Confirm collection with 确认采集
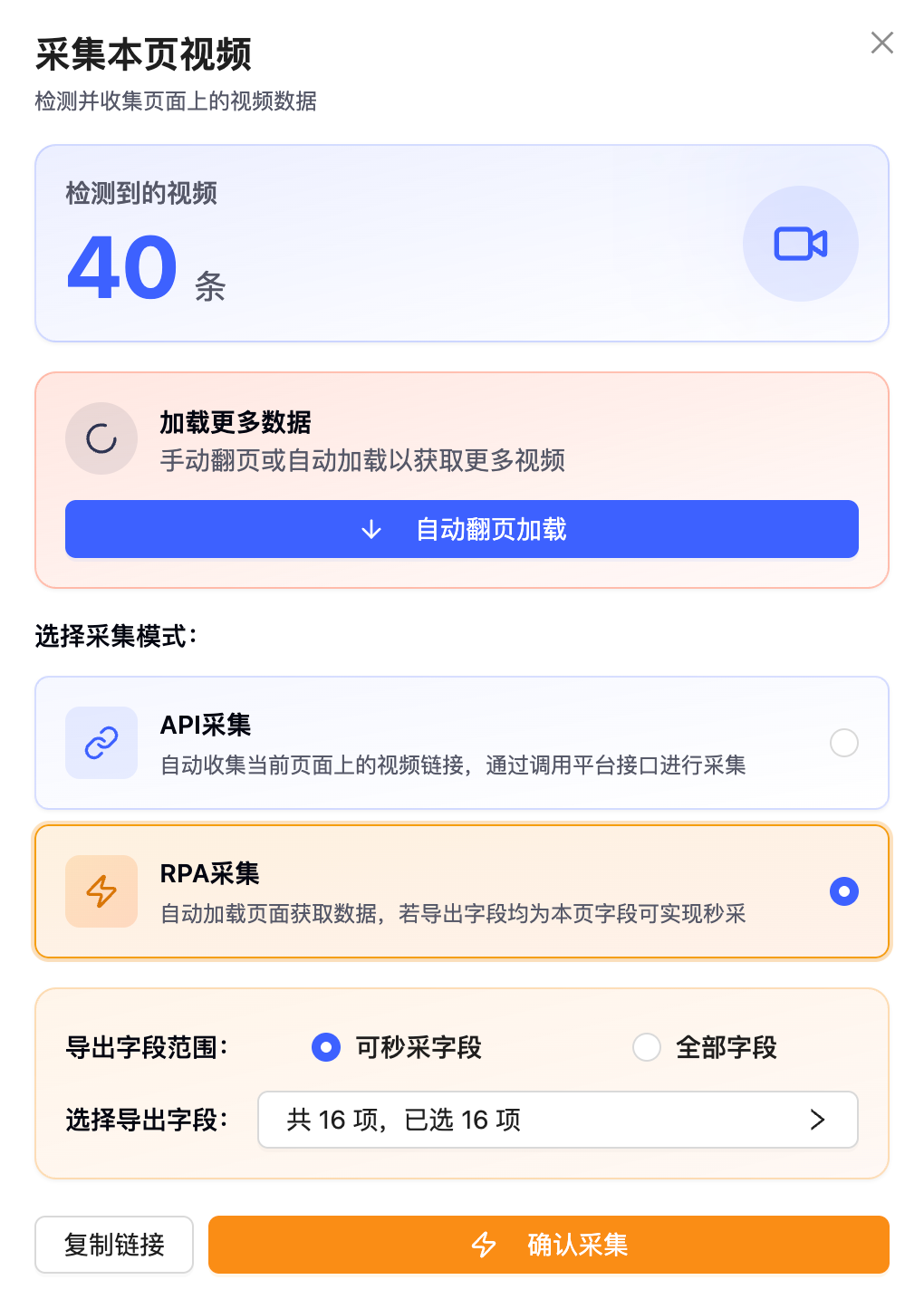924x1299 pixels. click(548, 1245)
